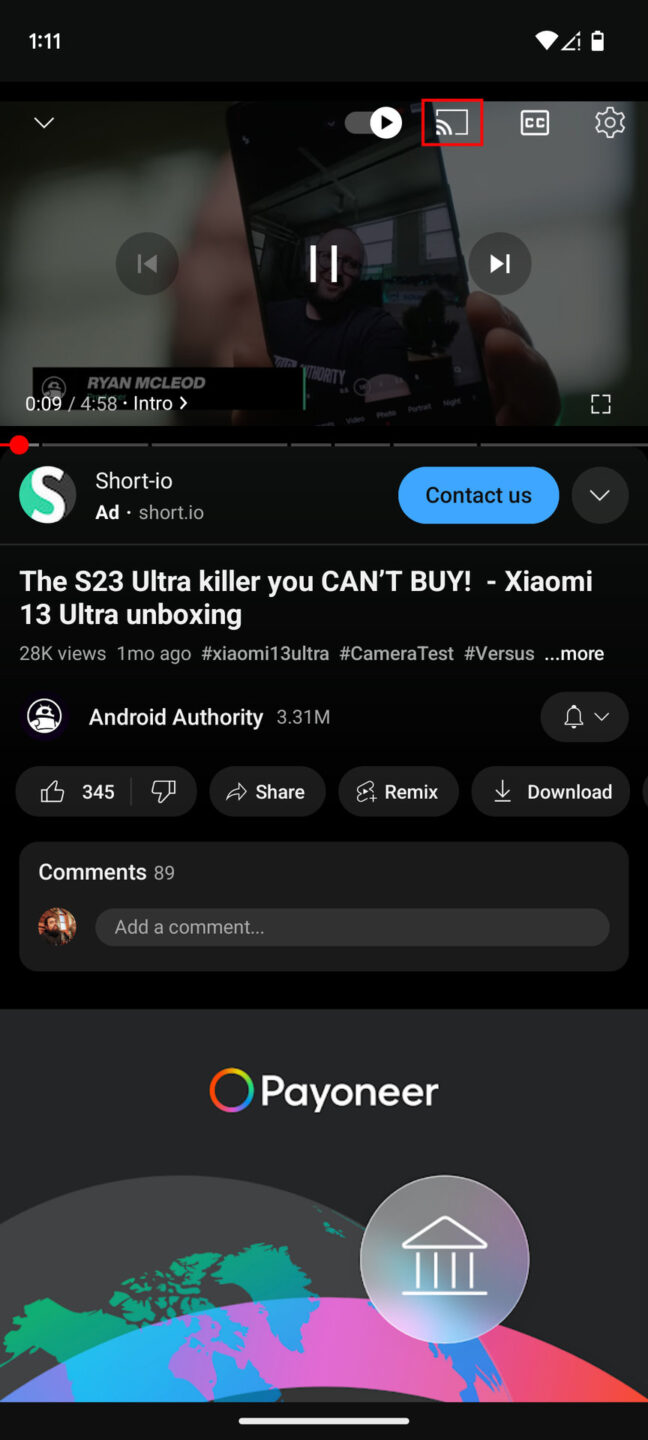This screenshot has width=648, height=1440.
Task: Expand the Short-io ad options
Action: pyautogui.click(x=600, y=495)
